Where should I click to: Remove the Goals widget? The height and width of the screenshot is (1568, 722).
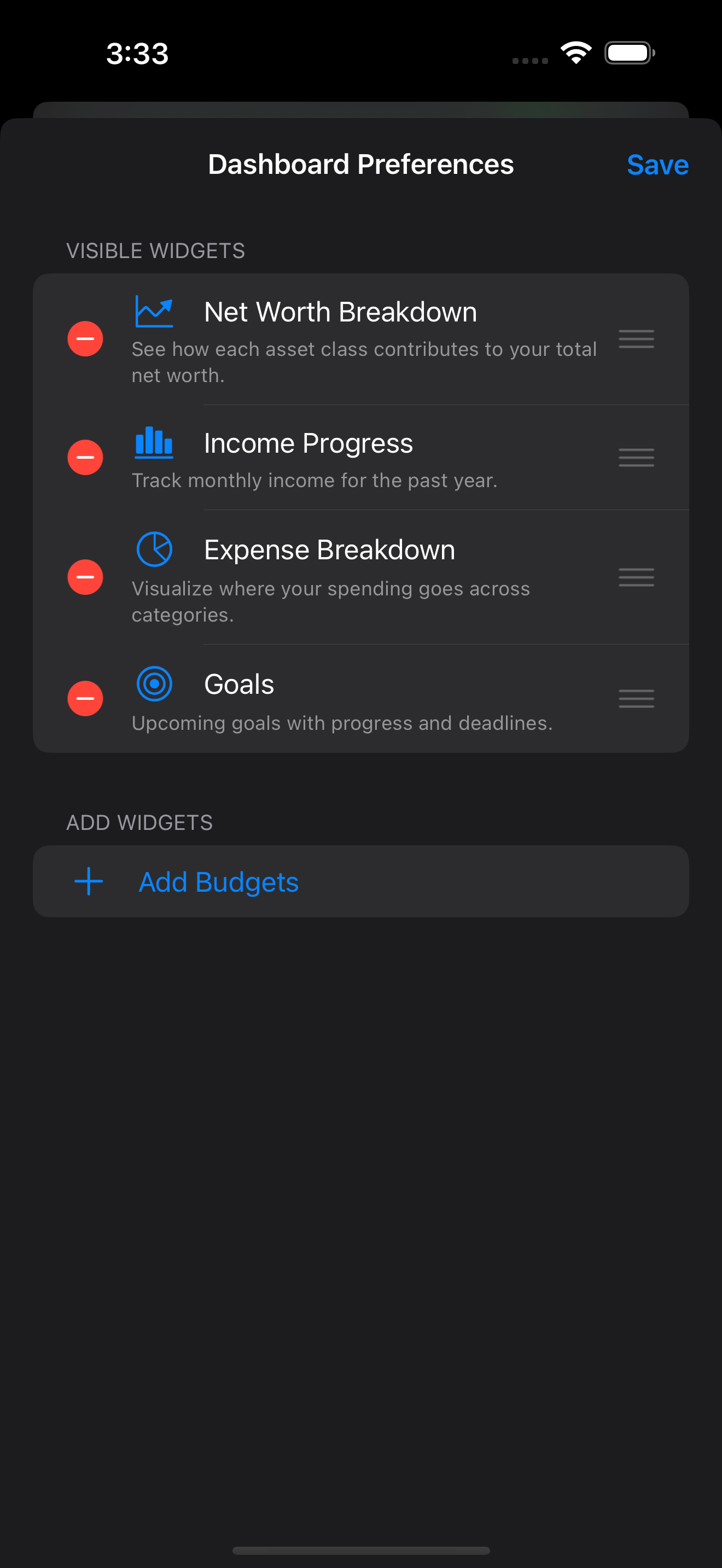(85, 698)
